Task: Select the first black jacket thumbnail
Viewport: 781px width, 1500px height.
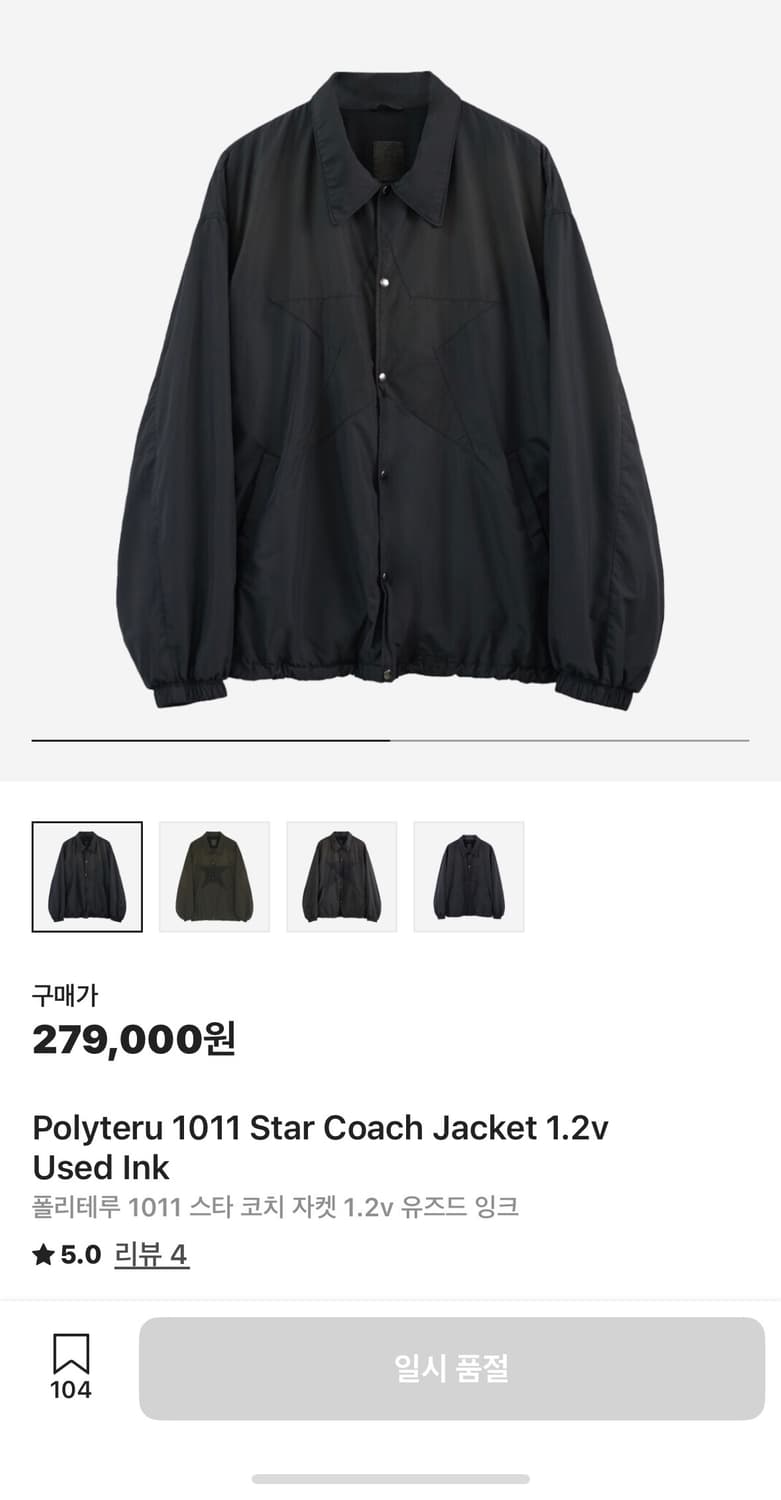Action: point(87,877)
